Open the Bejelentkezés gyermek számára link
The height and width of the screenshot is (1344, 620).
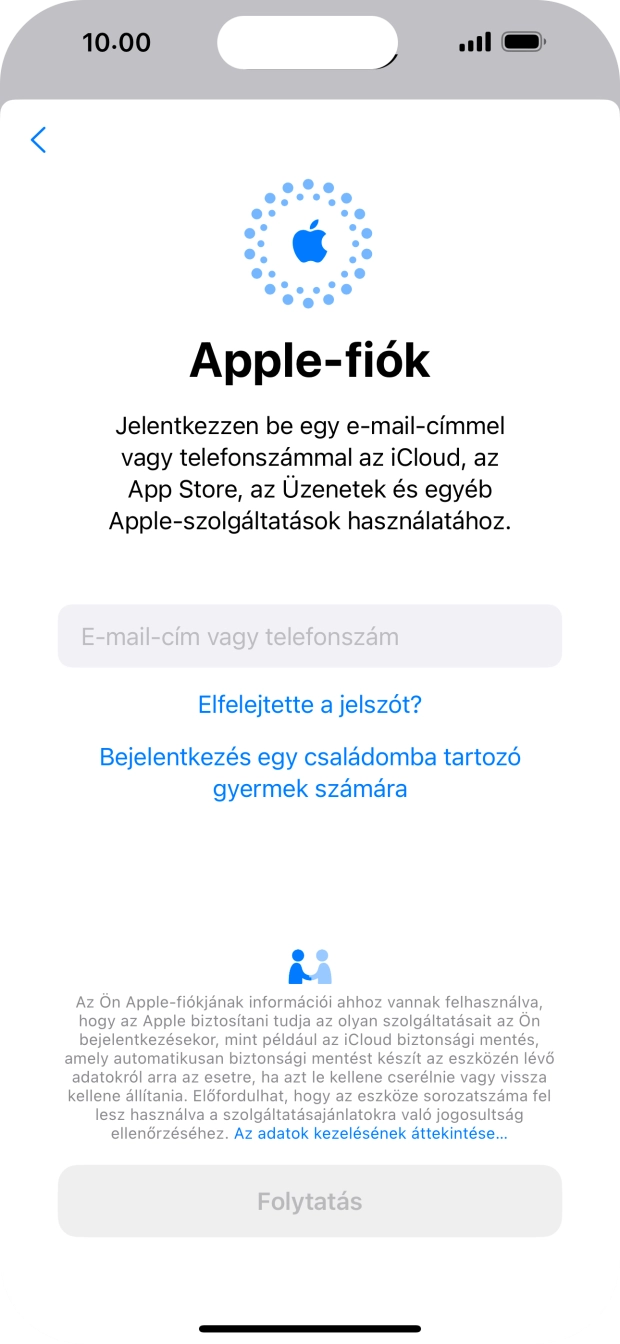[x=310, y=773]
